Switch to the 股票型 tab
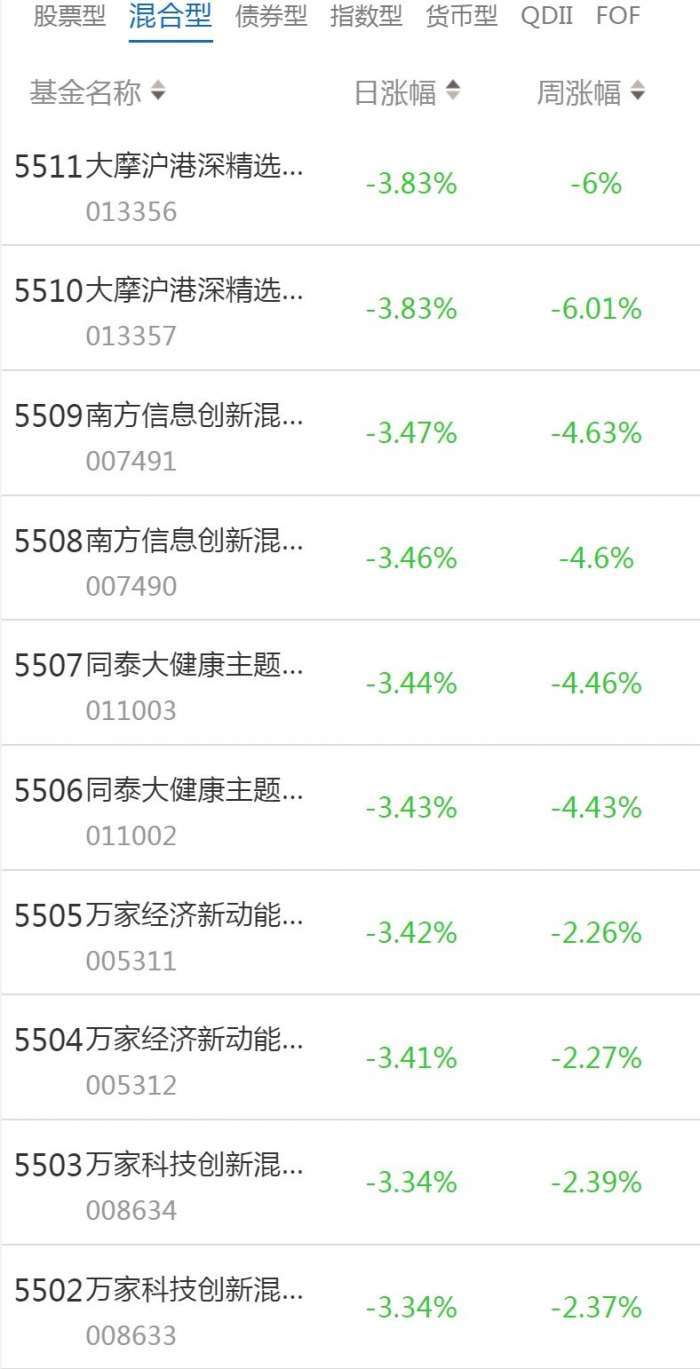This screenshot has width=700, height=1369. 69,17
